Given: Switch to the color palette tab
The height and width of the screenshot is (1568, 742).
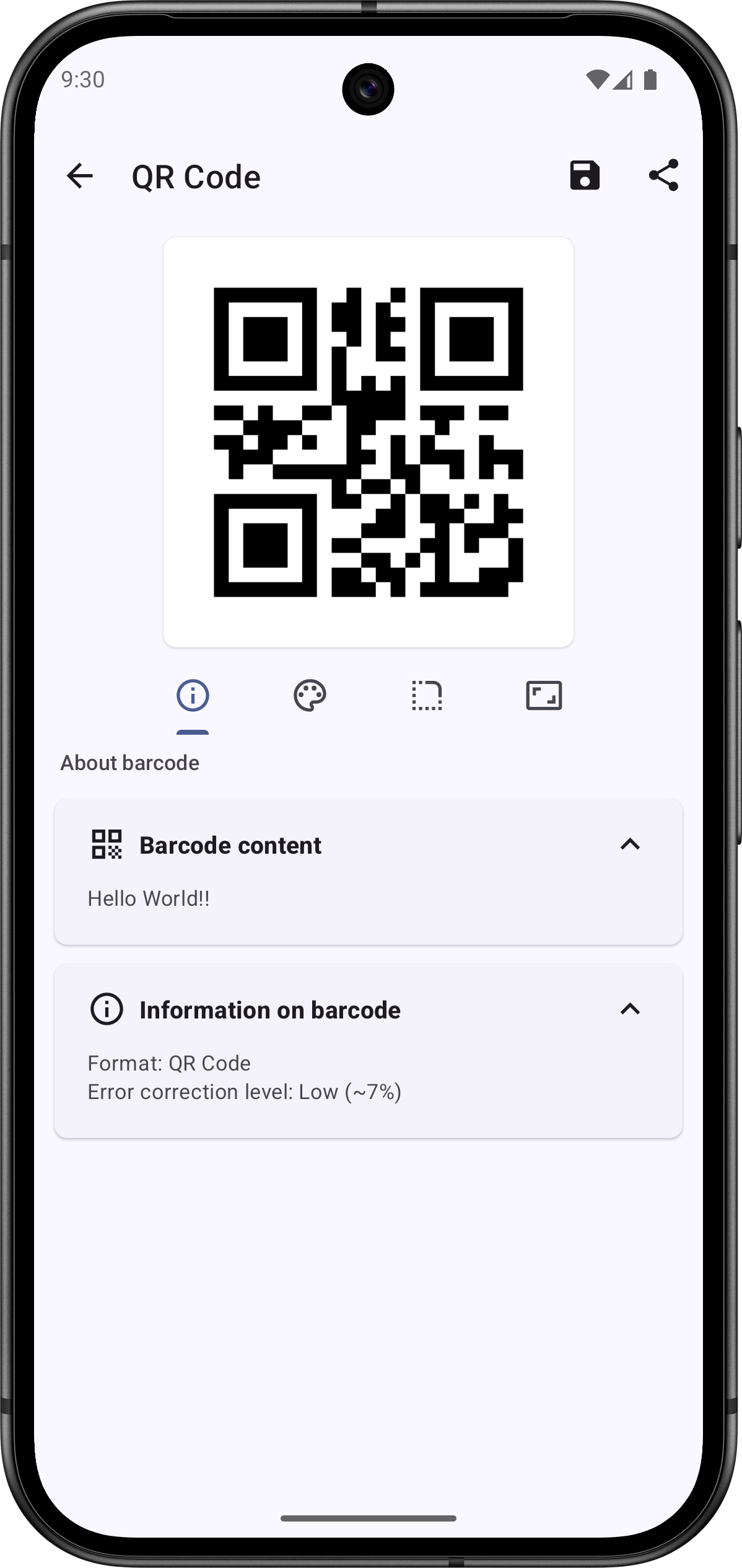Looking at the screenshot, I should pos(310,695).
